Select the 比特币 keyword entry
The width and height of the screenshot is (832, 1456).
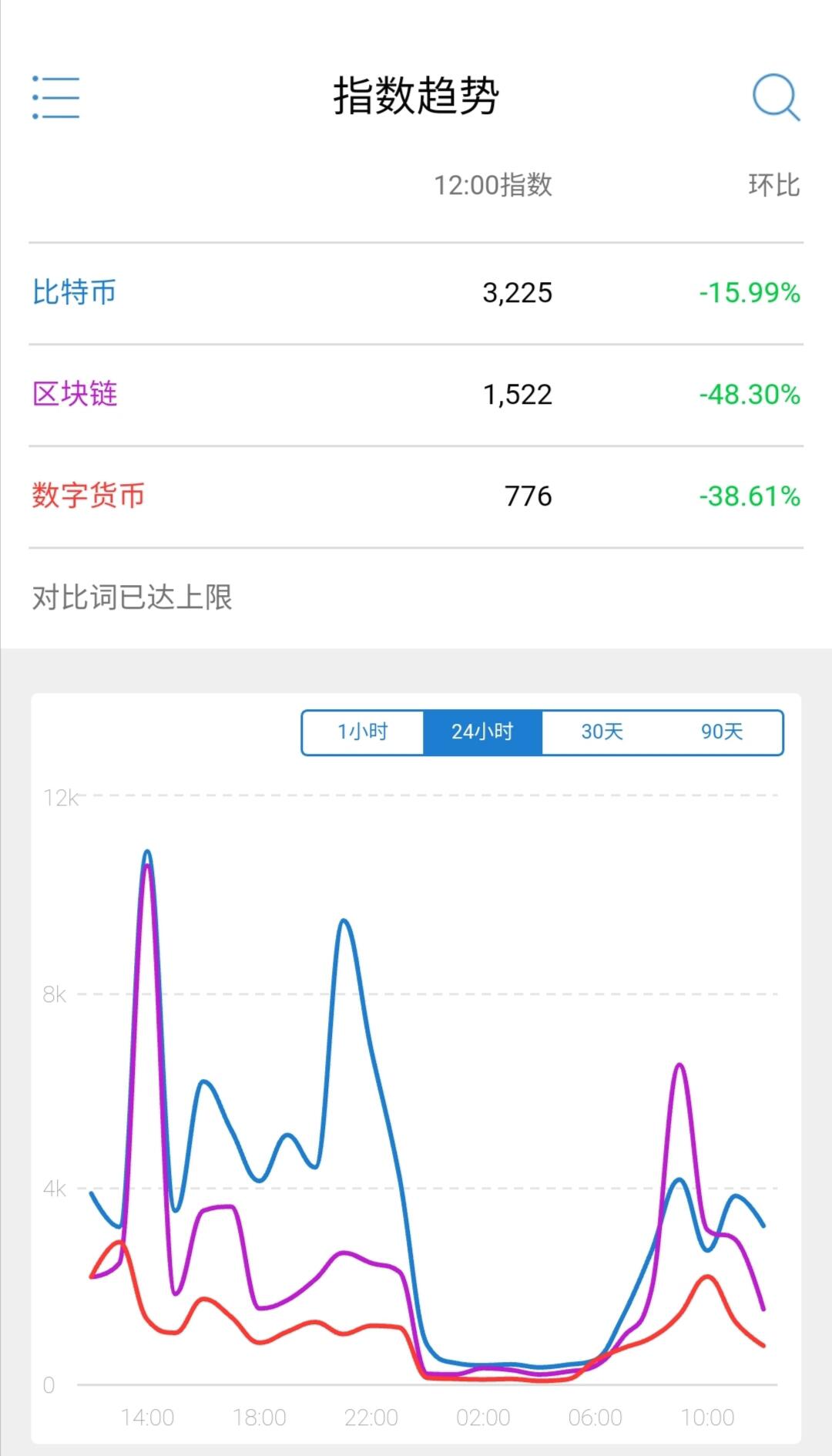(73, 292)
